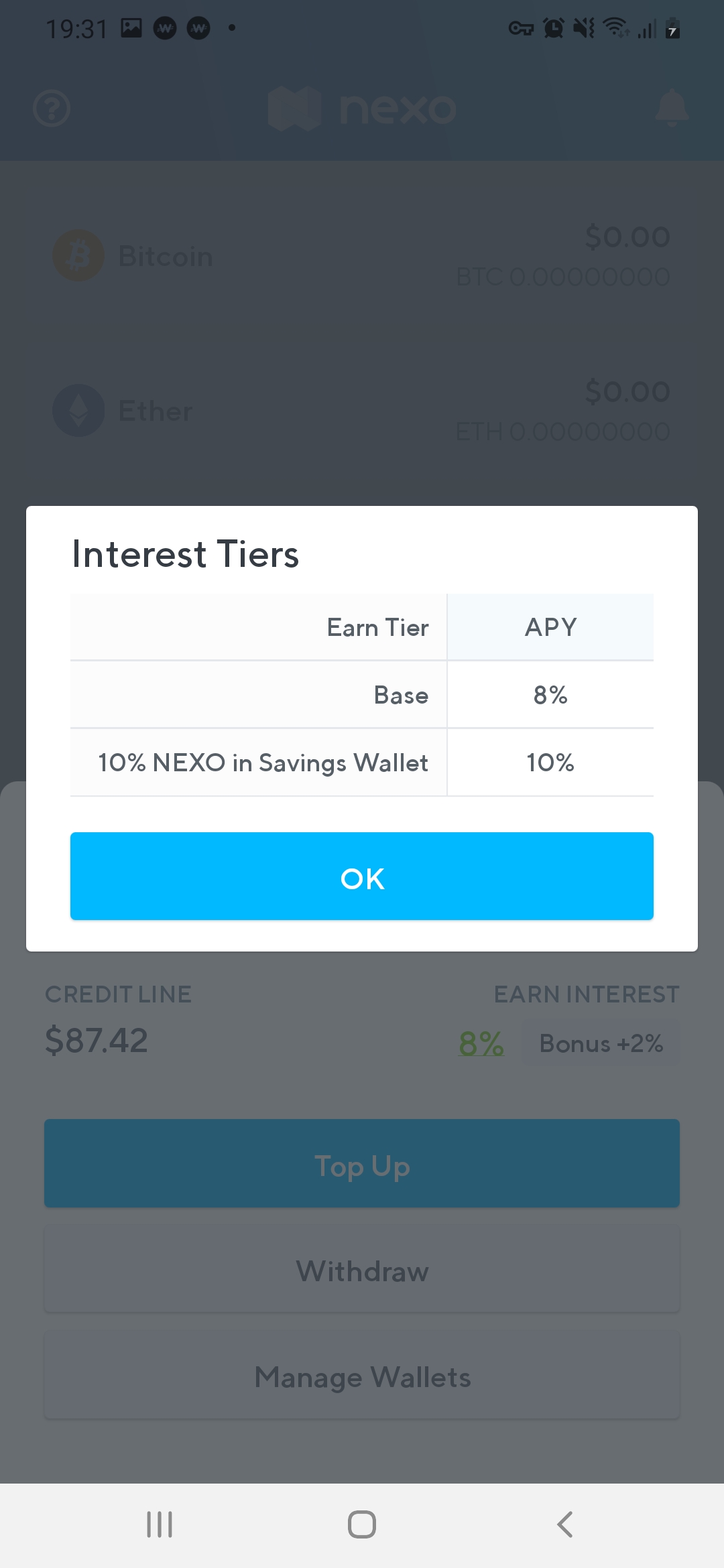Select the Withdraw button
This screenshot has height=1568, width=724.
362,1270
